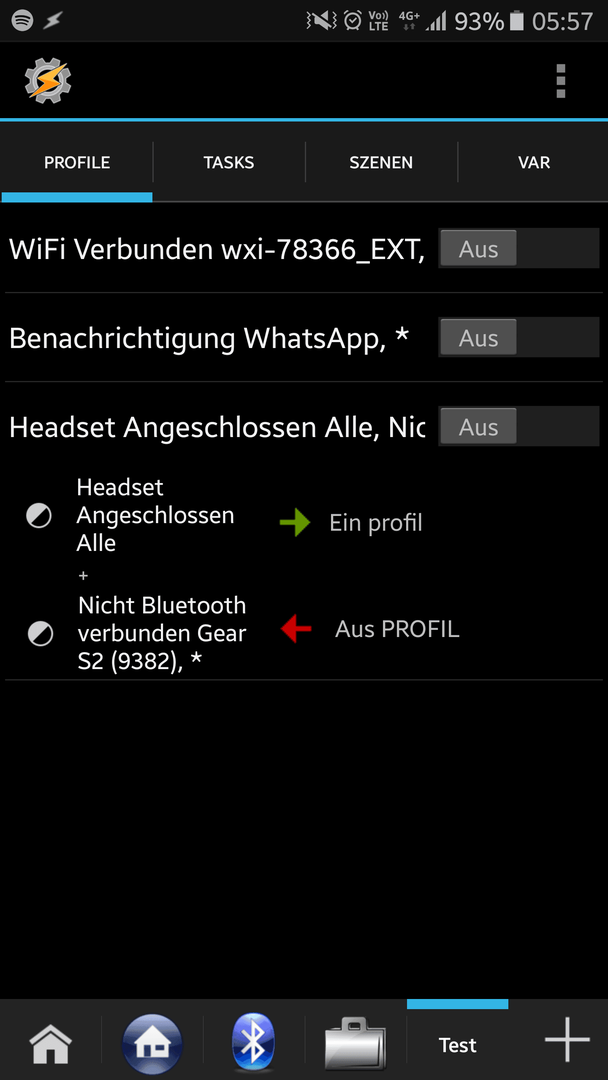Toggle the Headset Angeschlossen profile switch
This screenshot has width=608, height=1080.
518,426
